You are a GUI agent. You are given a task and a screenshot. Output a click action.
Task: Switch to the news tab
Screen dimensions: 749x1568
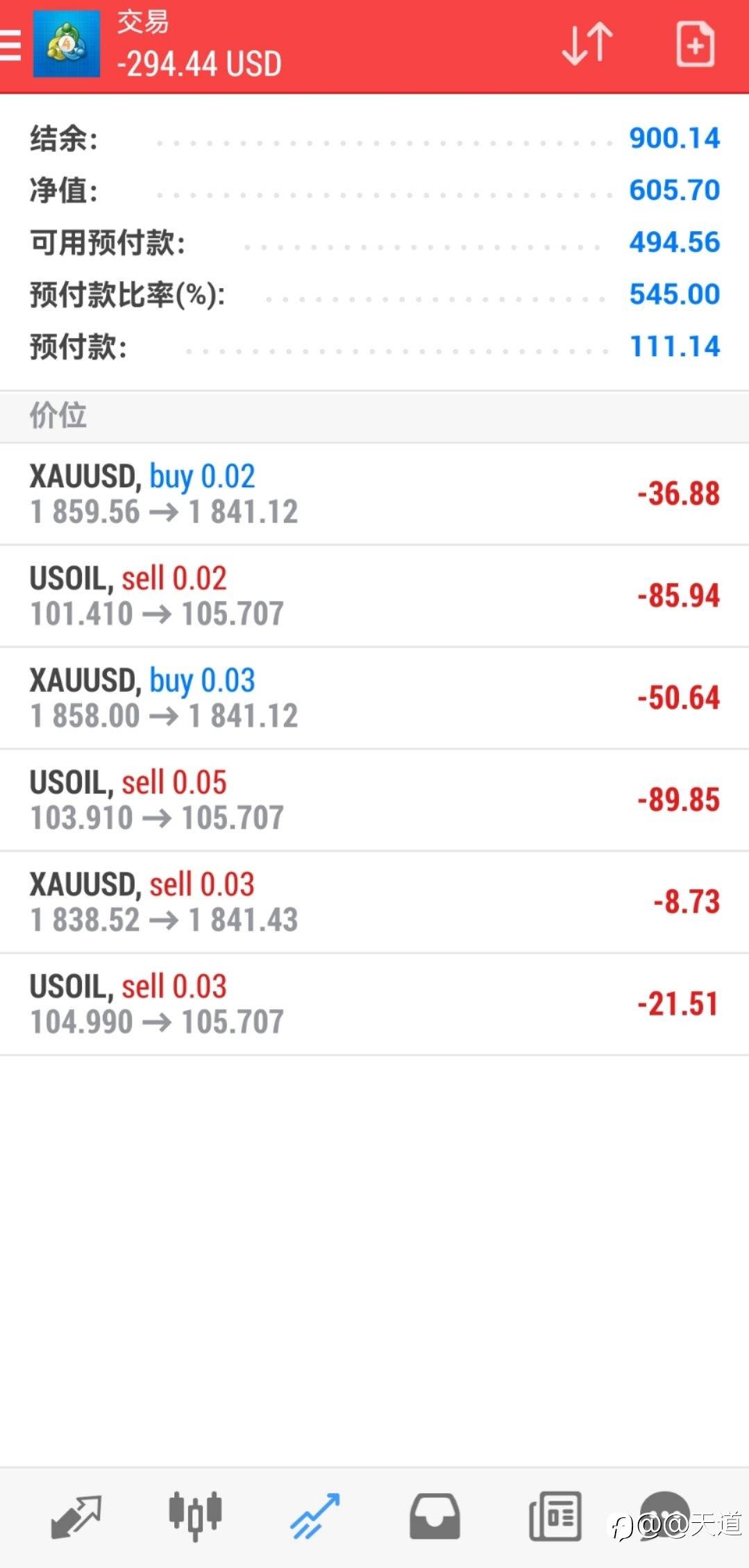[x=555, y=1517]
